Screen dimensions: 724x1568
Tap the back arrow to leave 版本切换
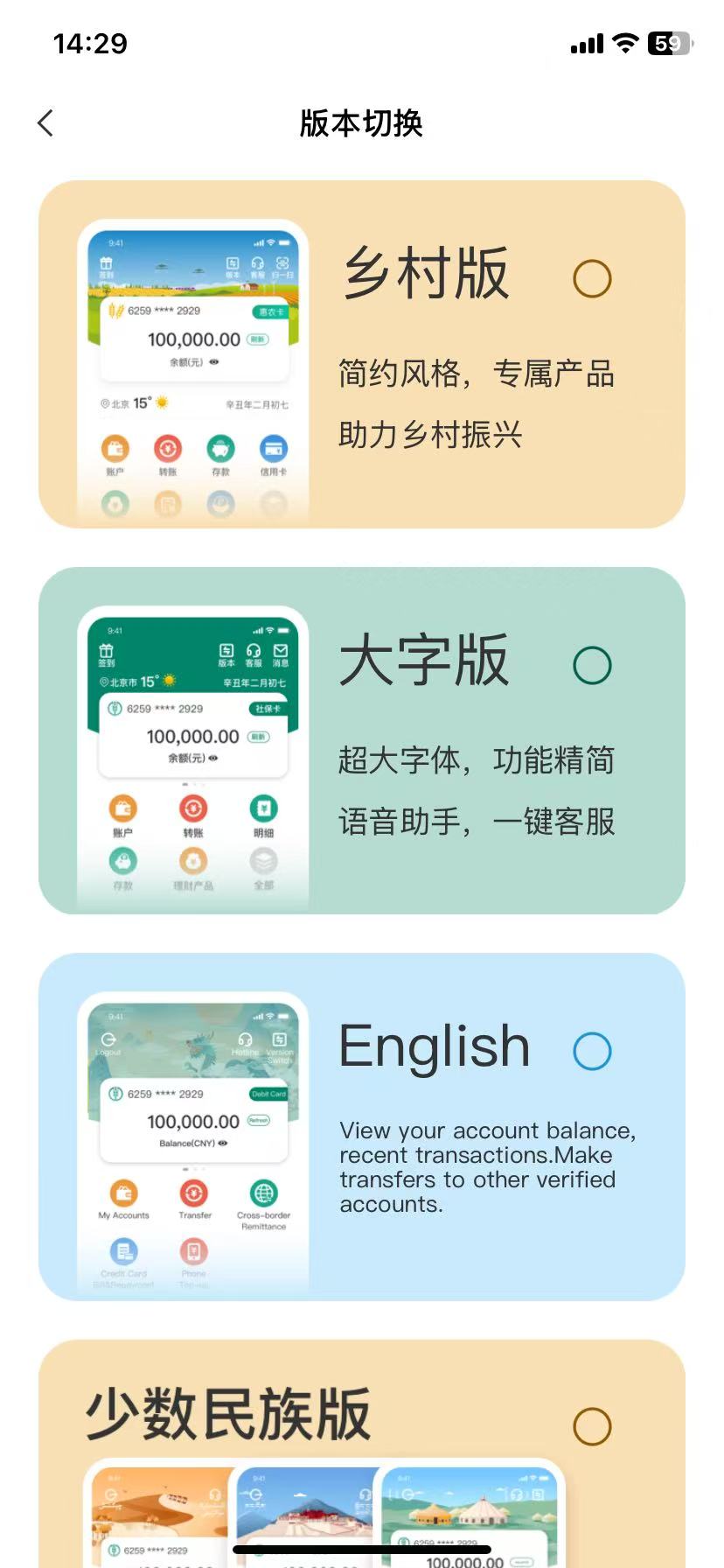(x=45, y=122)
